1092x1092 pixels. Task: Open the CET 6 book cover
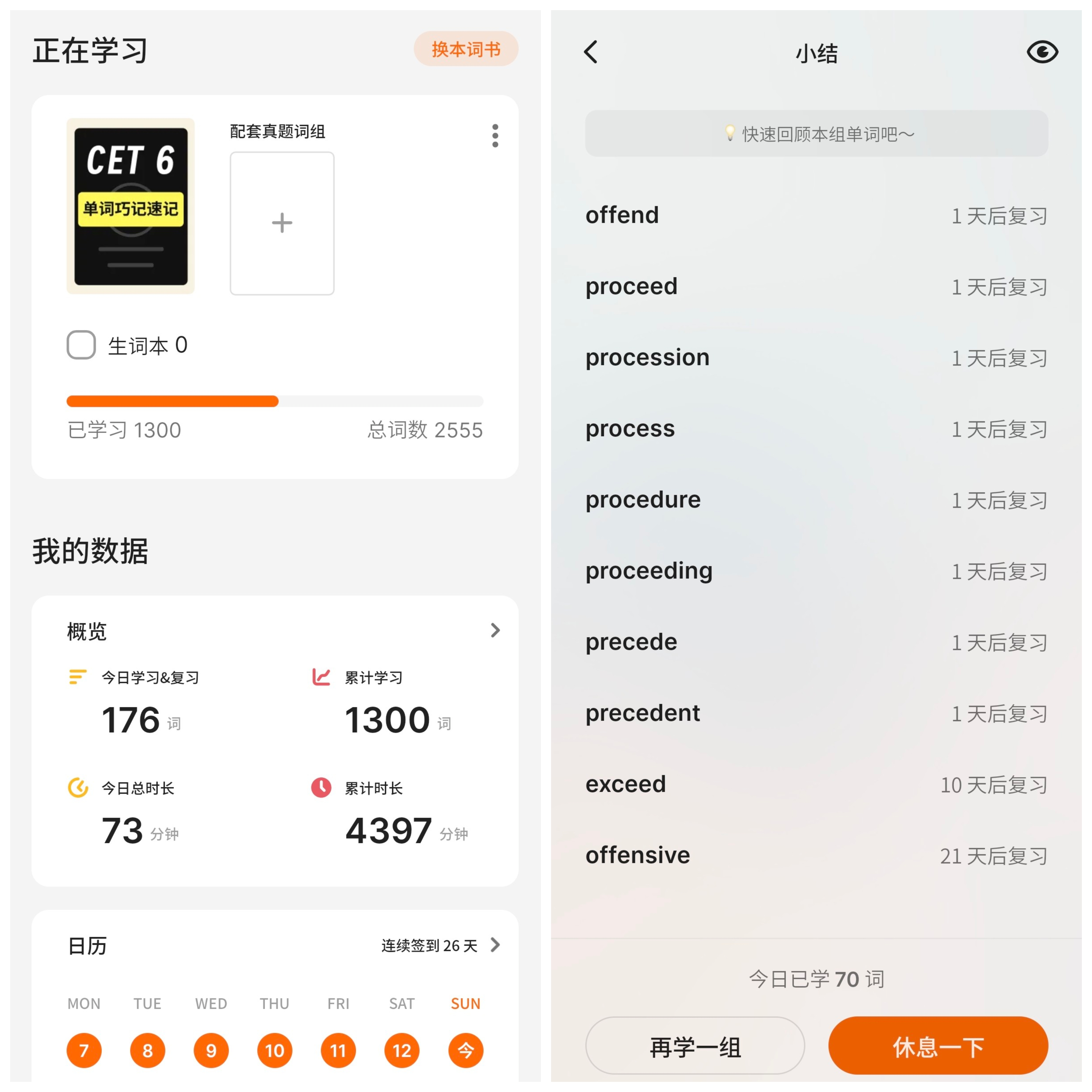[131, 206]
